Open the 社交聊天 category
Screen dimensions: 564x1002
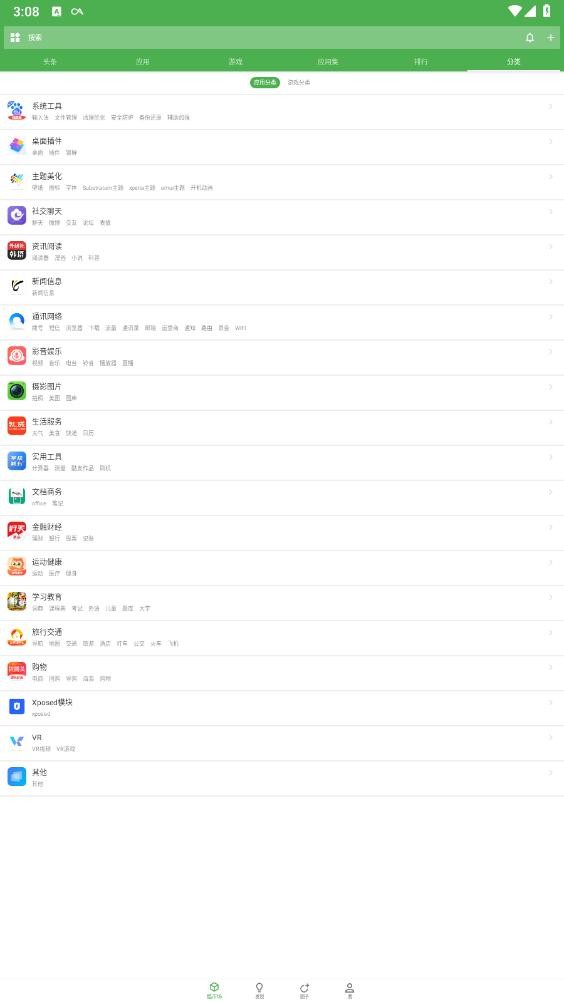coord(282,217)
